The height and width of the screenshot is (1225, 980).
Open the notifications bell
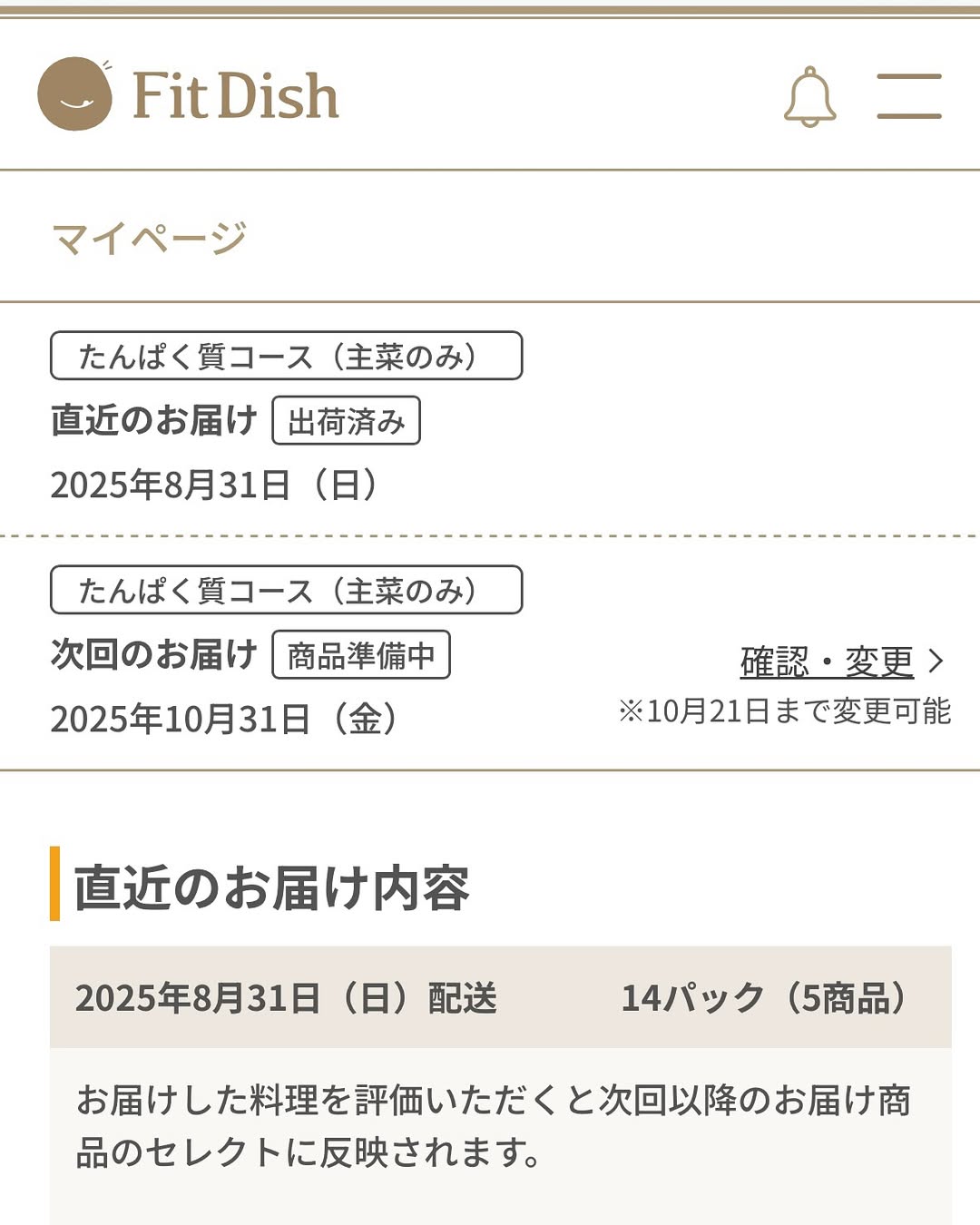(808, 96)
